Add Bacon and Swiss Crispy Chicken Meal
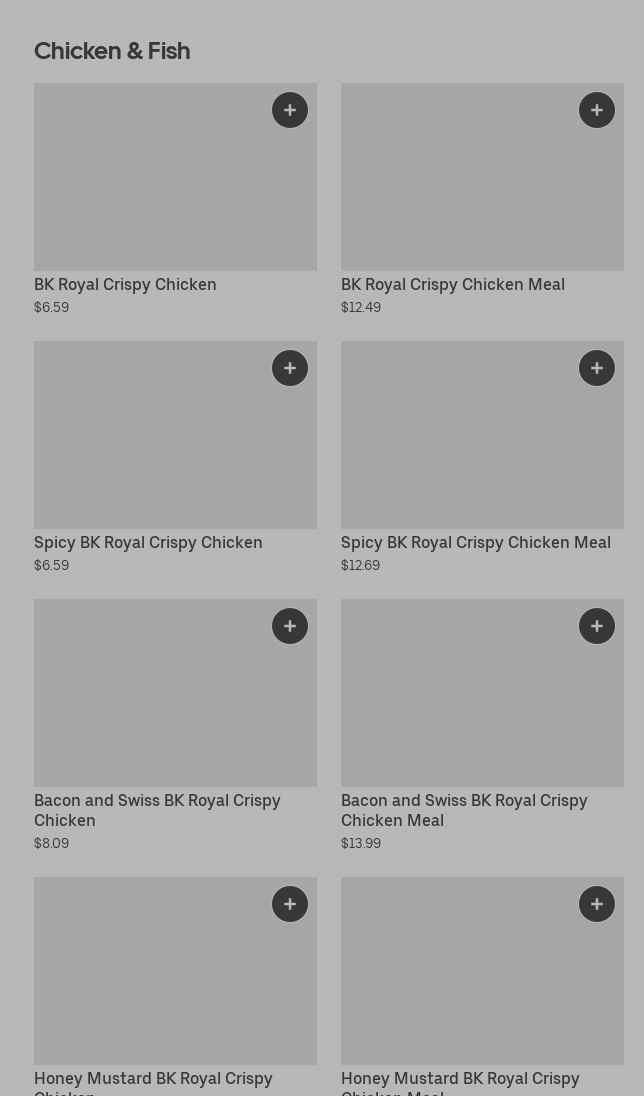The width and height of the screenshot is (644, 1096). (x=597, y=626)
